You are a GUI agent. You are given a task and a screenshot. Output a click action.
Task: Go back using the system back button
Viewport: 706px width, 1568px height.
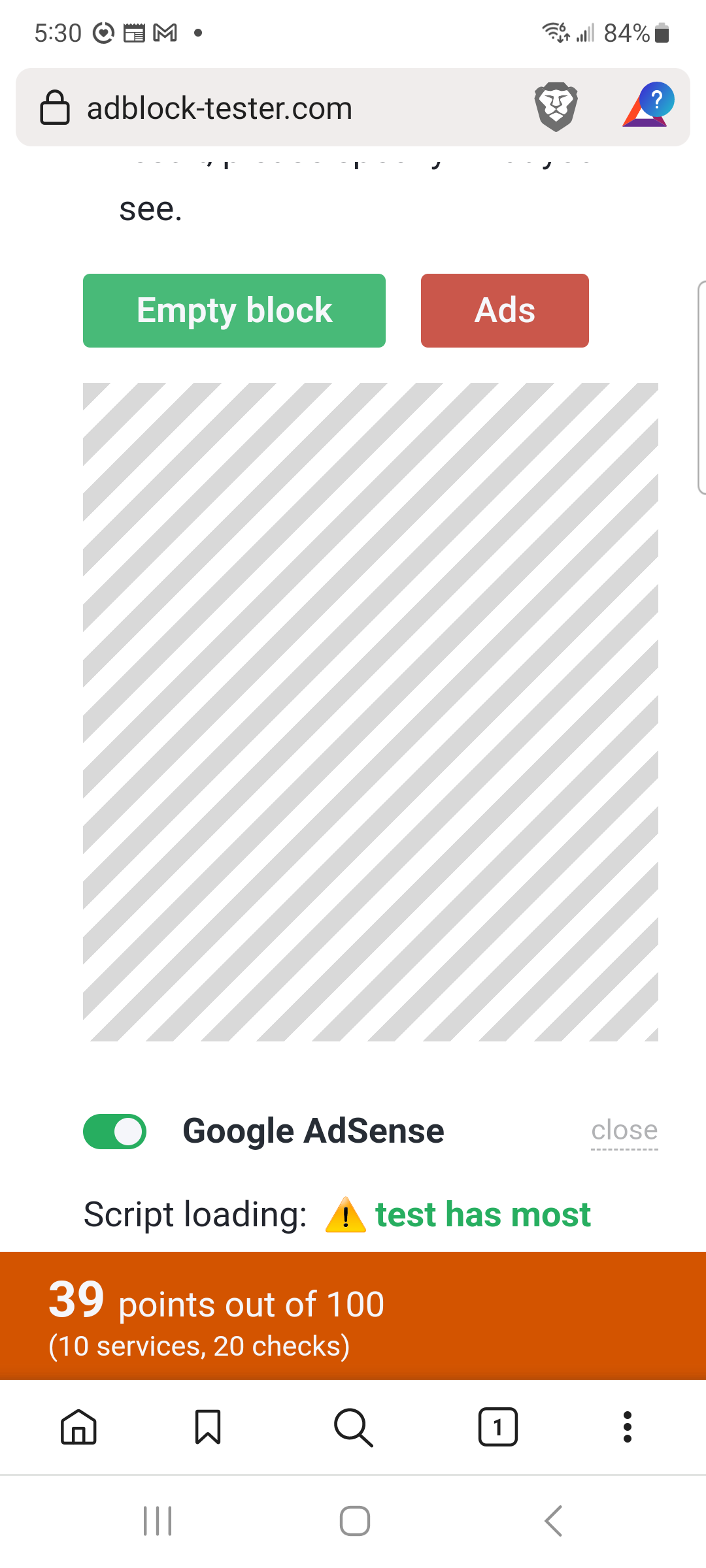click(x=554, y=1521)
